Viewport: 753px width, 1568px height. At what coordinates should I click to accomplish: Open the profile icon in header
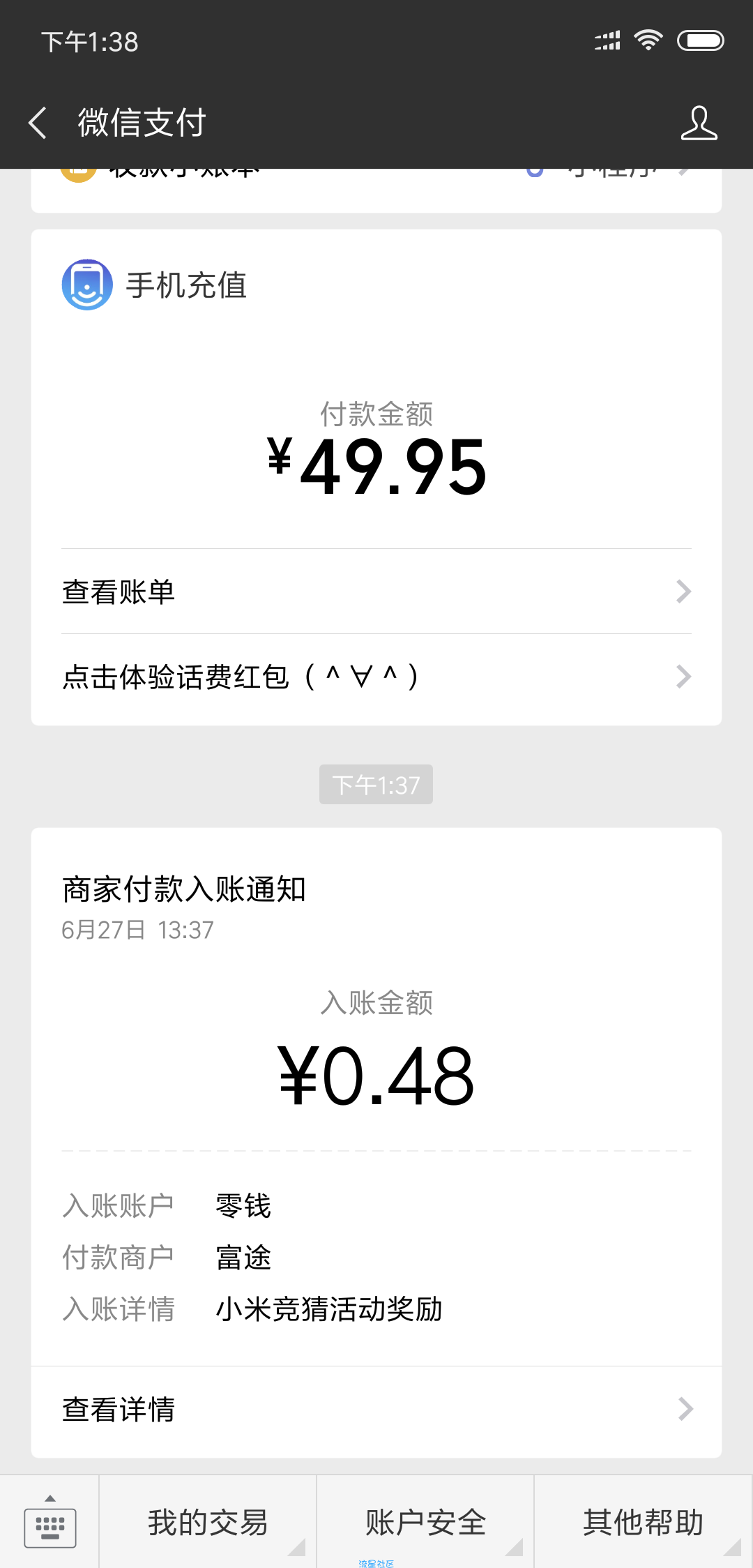click(699, 123)
